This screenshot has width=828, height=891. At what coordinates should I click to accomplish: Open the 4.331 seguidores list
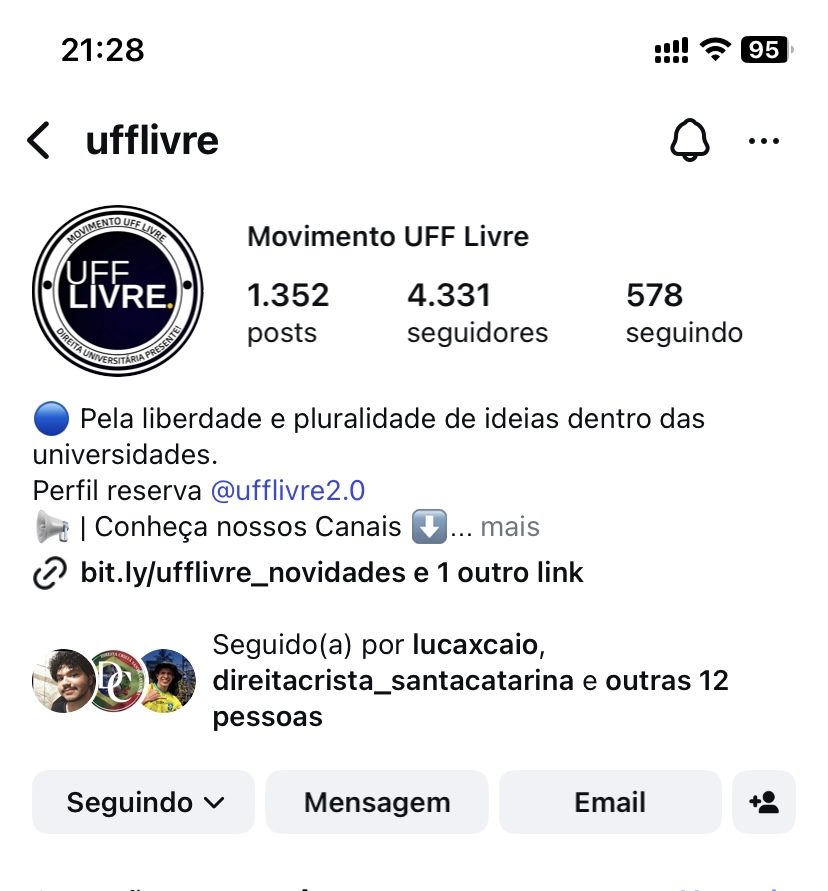point(477,312)
